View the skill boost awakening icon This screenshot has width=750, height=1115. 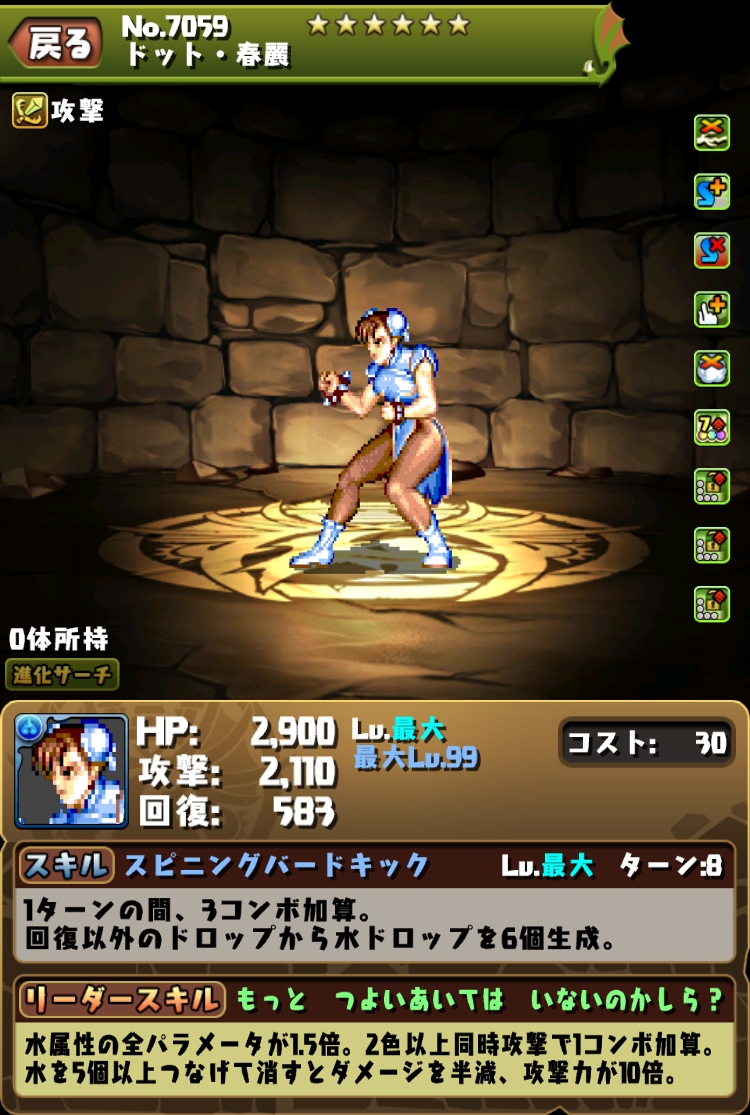tap(712, 191)
